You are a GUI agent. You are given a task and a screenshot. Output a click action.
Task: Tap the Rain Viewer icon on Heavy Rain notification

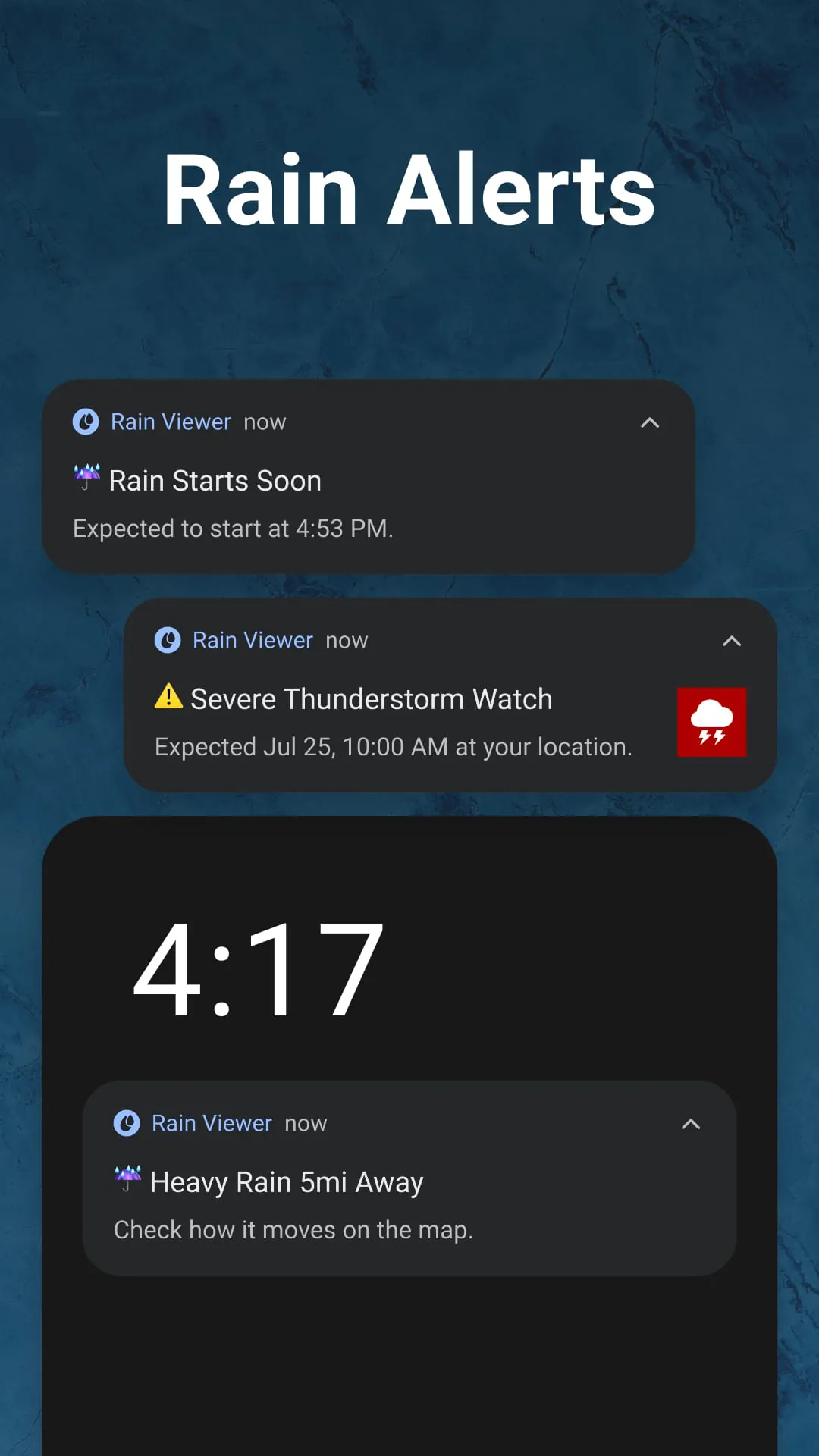127,1124
